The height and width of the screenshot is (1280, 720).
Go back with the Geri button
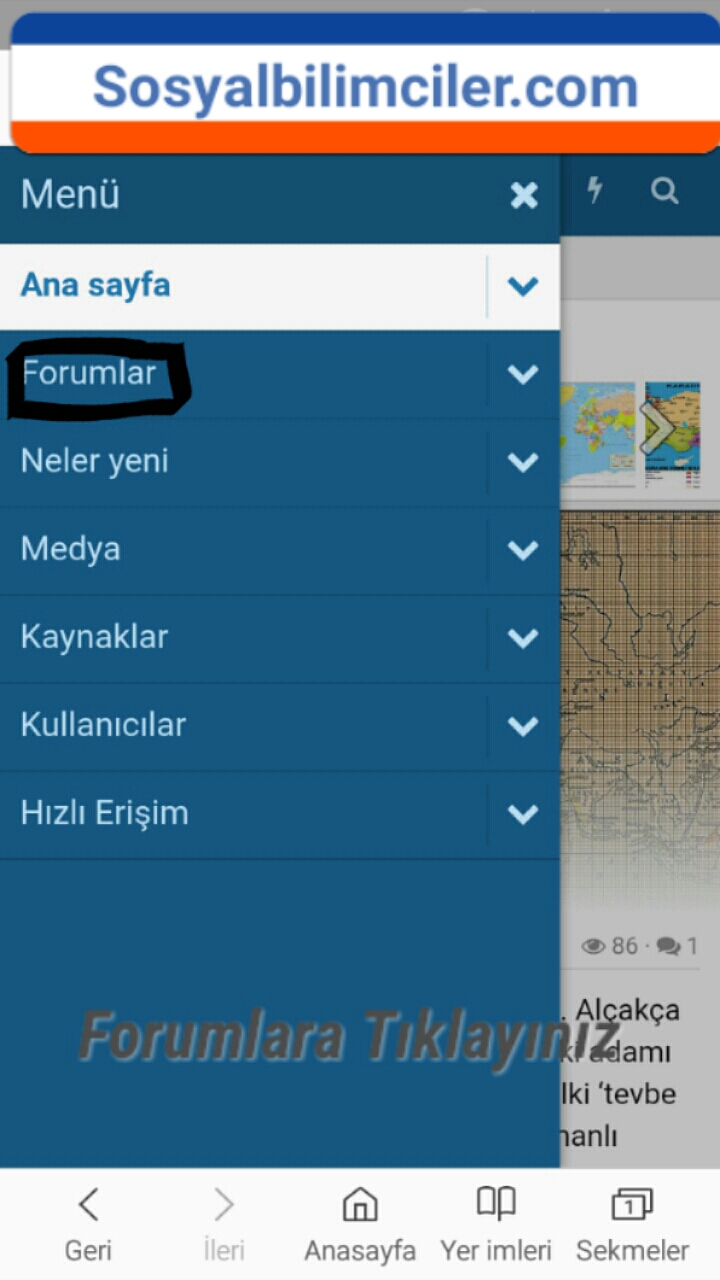pyautogui.click(x=88, y=1224)
